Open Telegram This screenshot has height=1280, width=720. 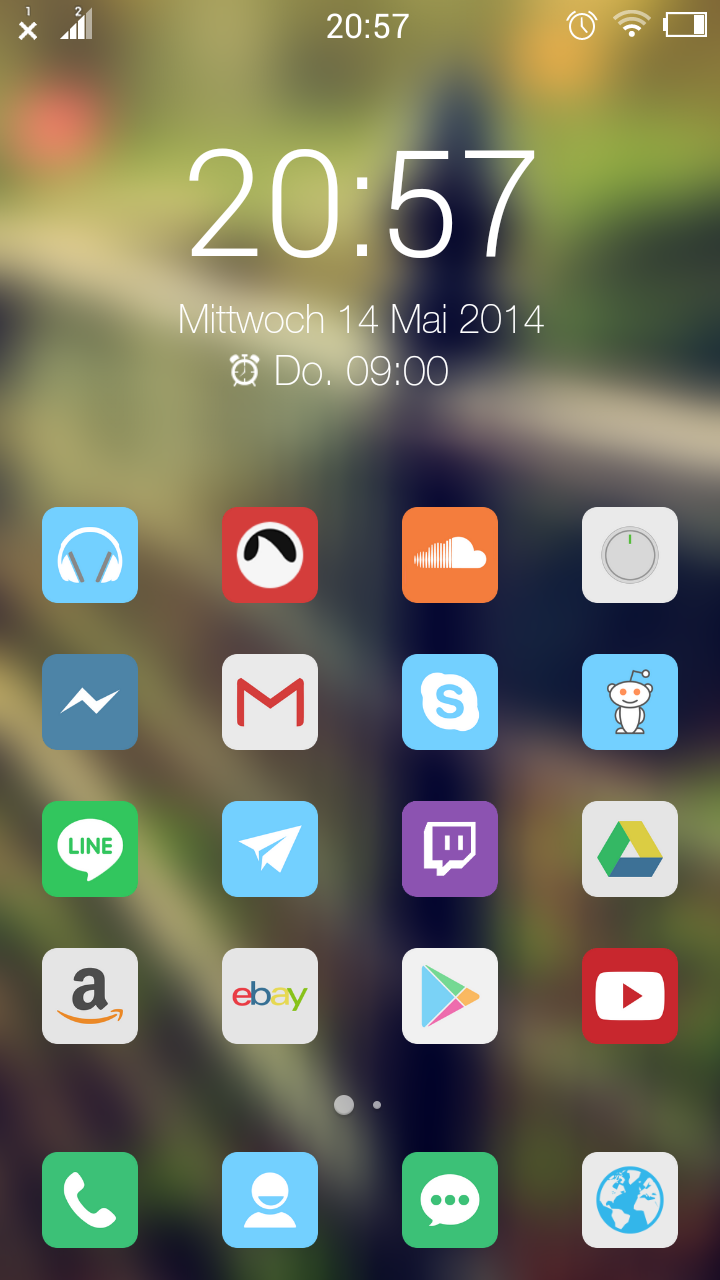coord(270,849)
